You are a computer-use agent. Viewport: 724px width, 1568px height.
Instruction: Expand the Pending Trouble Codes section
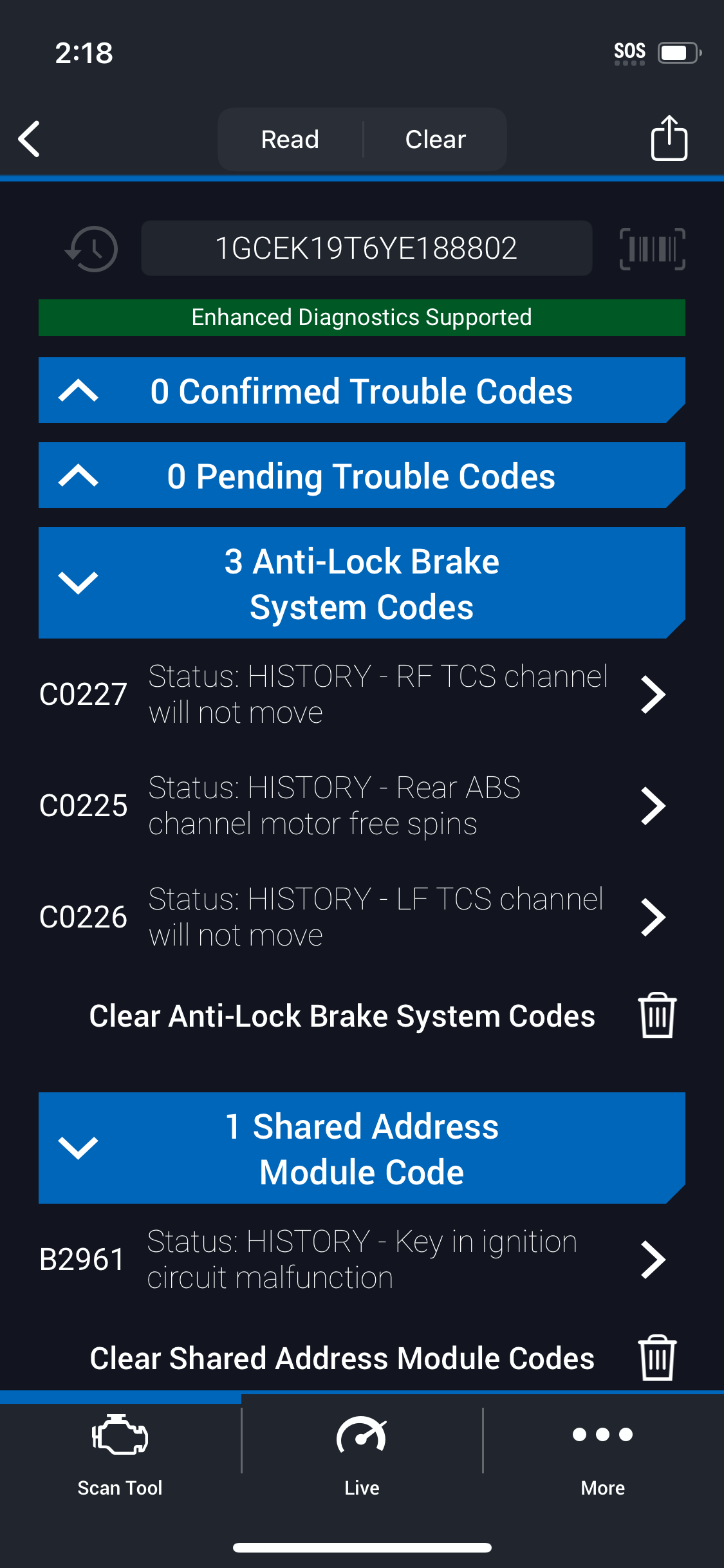click(362, 476)
